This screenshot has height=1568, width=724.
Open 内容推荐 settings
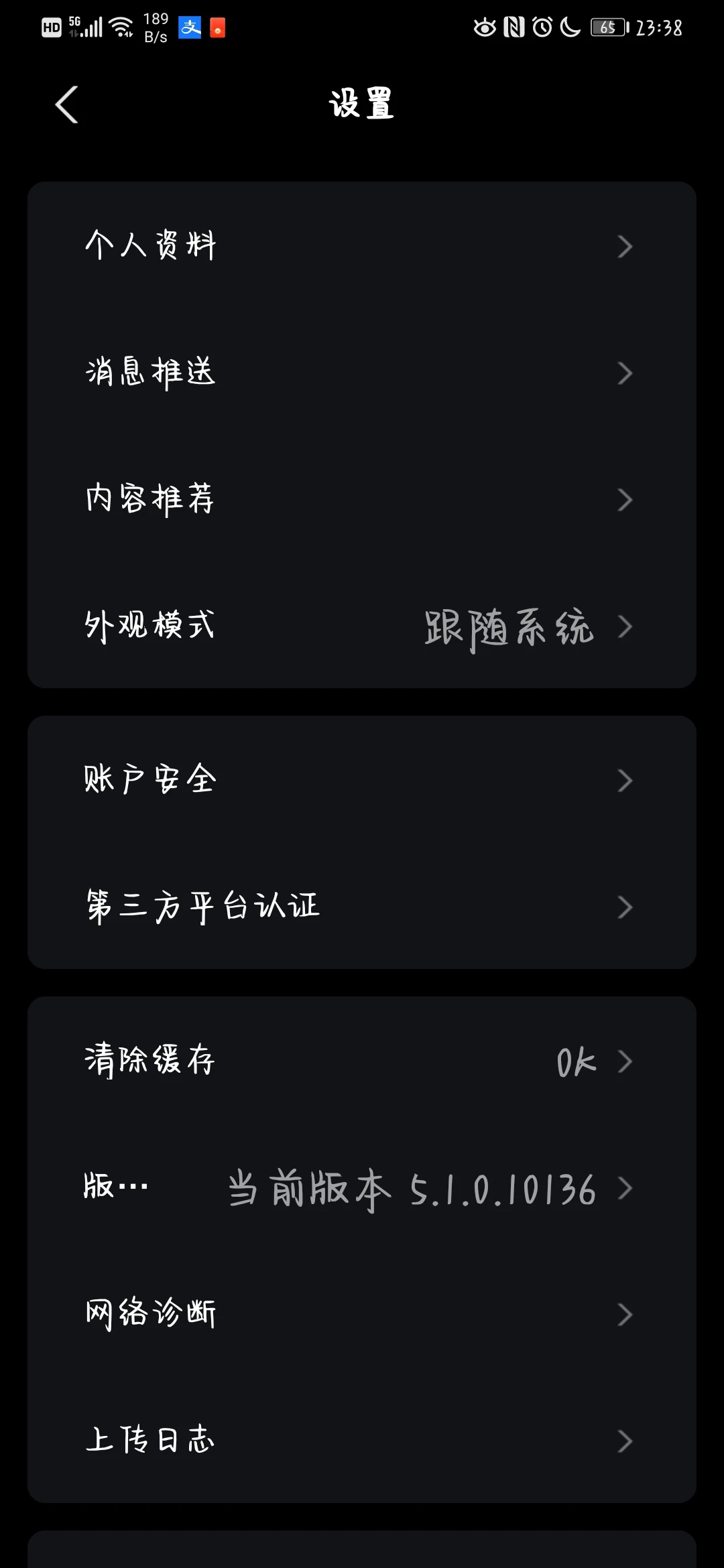pos(362,499)
